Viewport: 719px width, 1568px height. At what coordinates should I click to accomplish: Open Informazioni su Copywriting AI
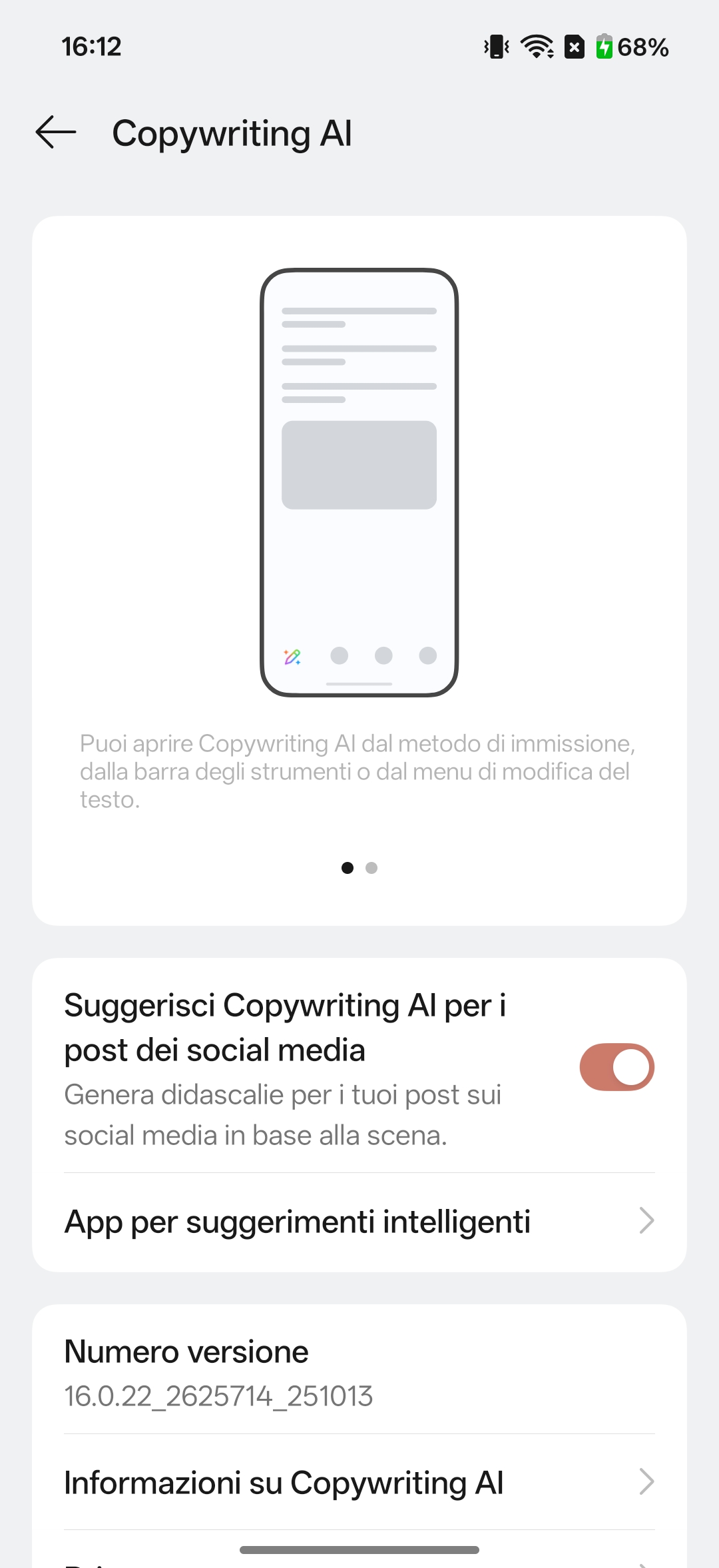click(x=359, y=1483)
